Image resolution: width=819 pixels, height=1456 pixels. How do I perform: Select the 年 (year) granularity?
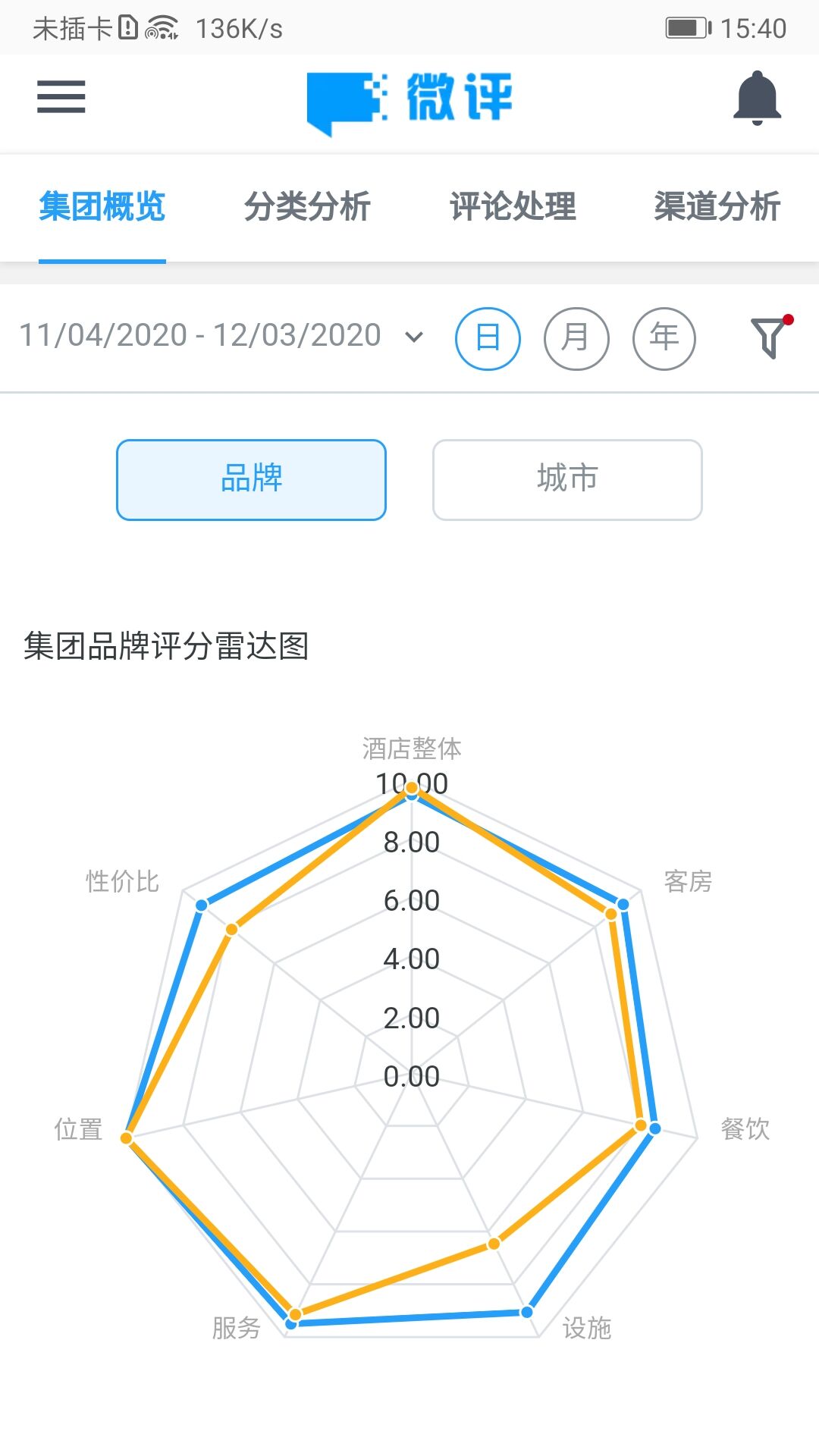[x=664, y=338]
